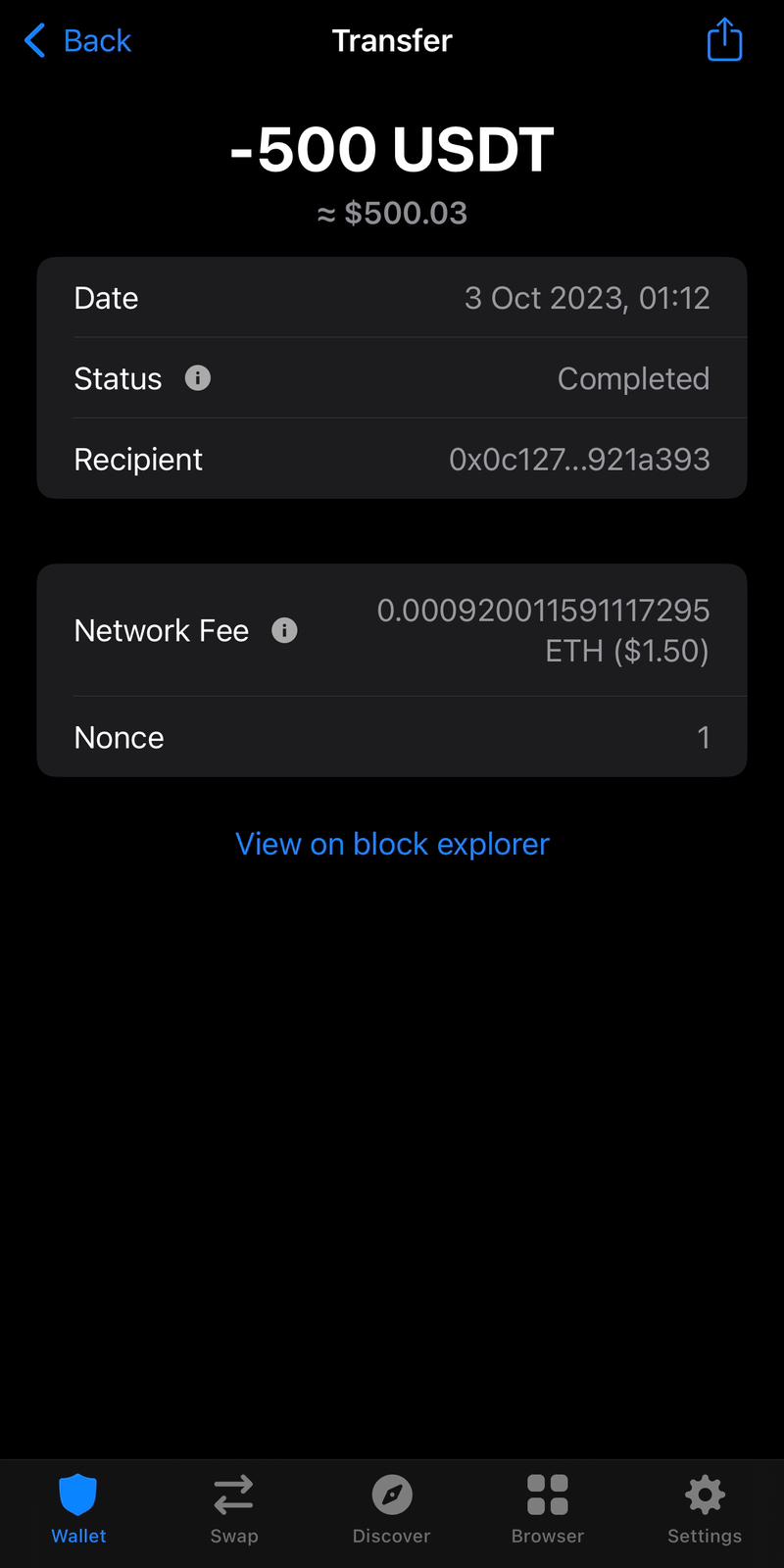This screenshot has width=784, height=1568.
Task: Go back from the Transfer screen
Action: point(76,41)
